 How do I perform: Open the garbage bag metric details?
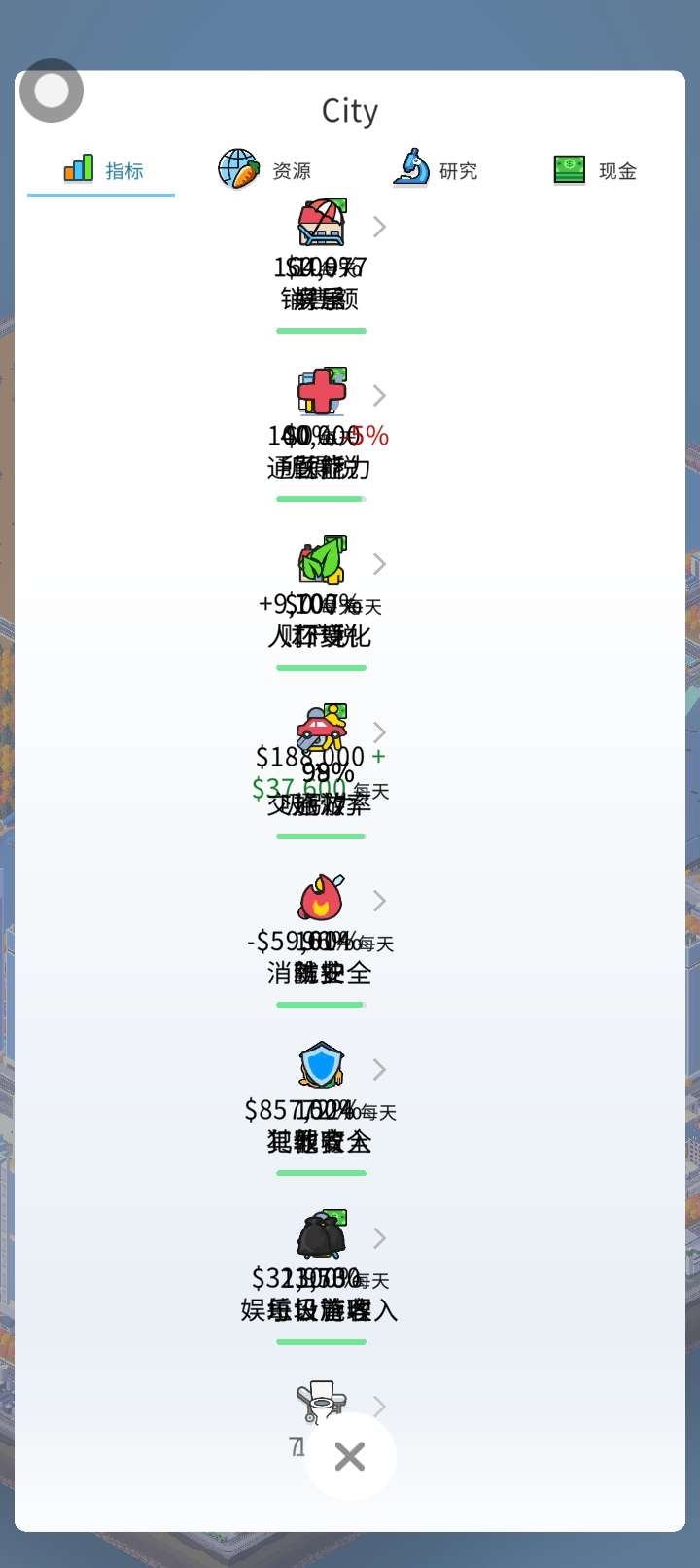379,1237
